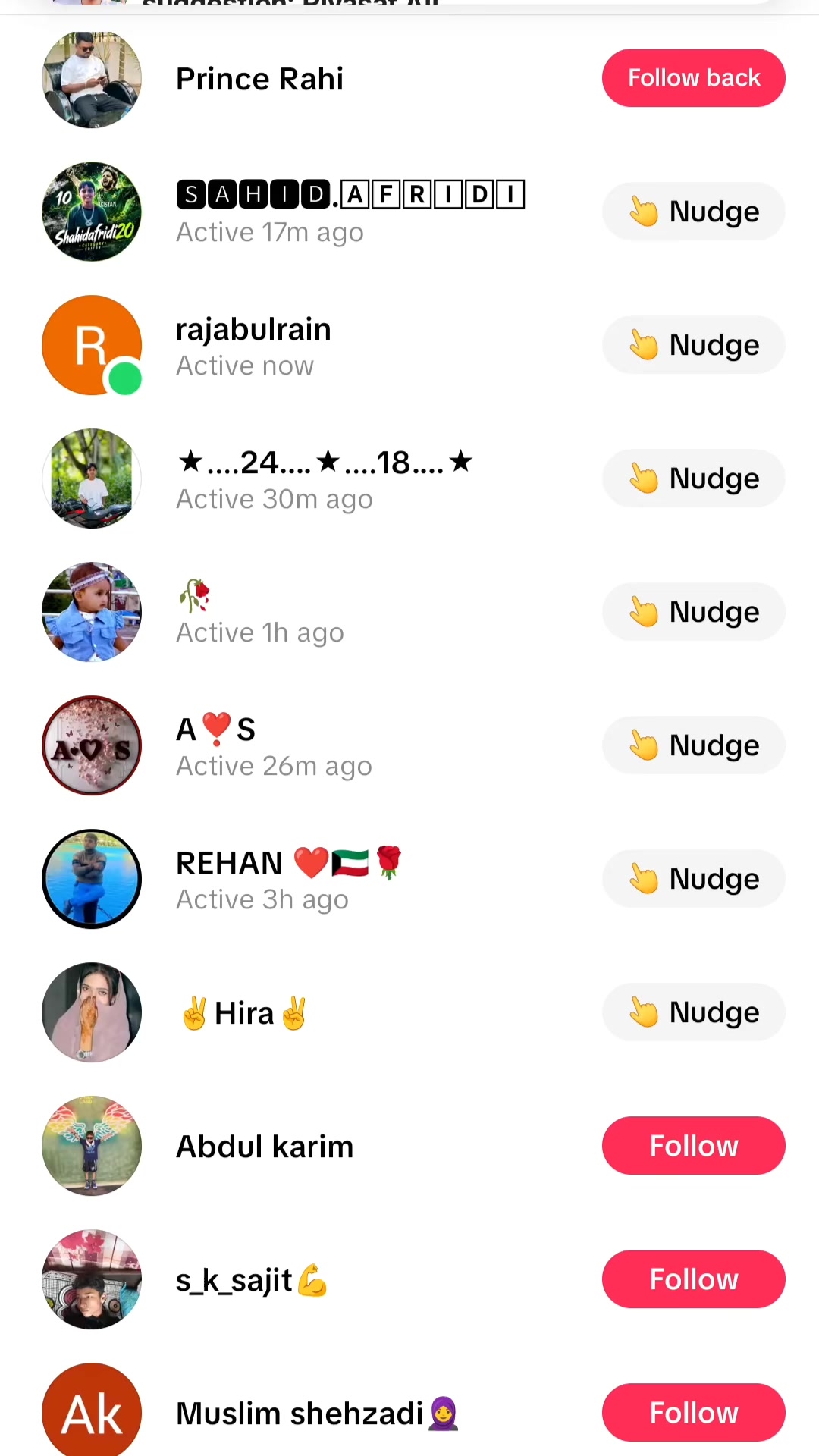Nudge the user active 30m ago

(x=693, y=479)
